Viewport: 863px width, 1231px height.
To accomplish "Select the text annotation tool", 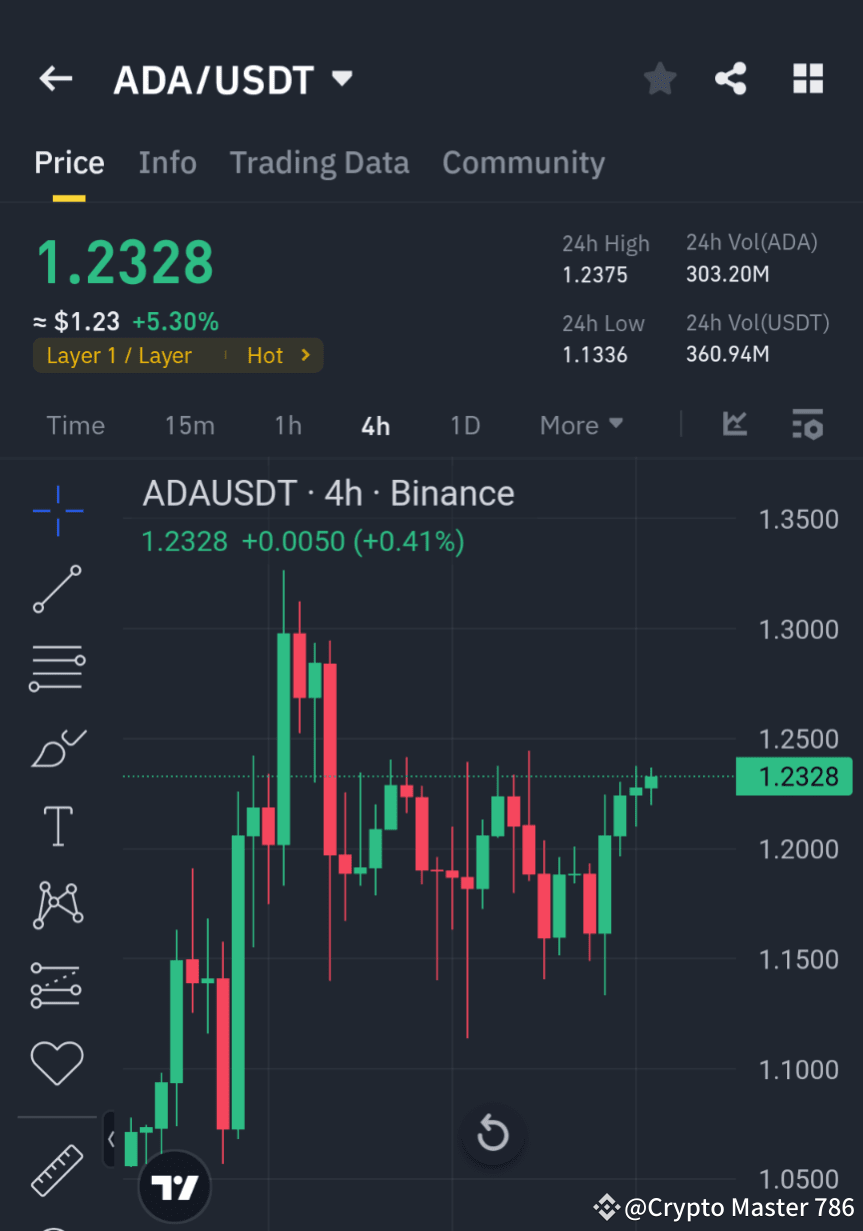I will [57, 826].
